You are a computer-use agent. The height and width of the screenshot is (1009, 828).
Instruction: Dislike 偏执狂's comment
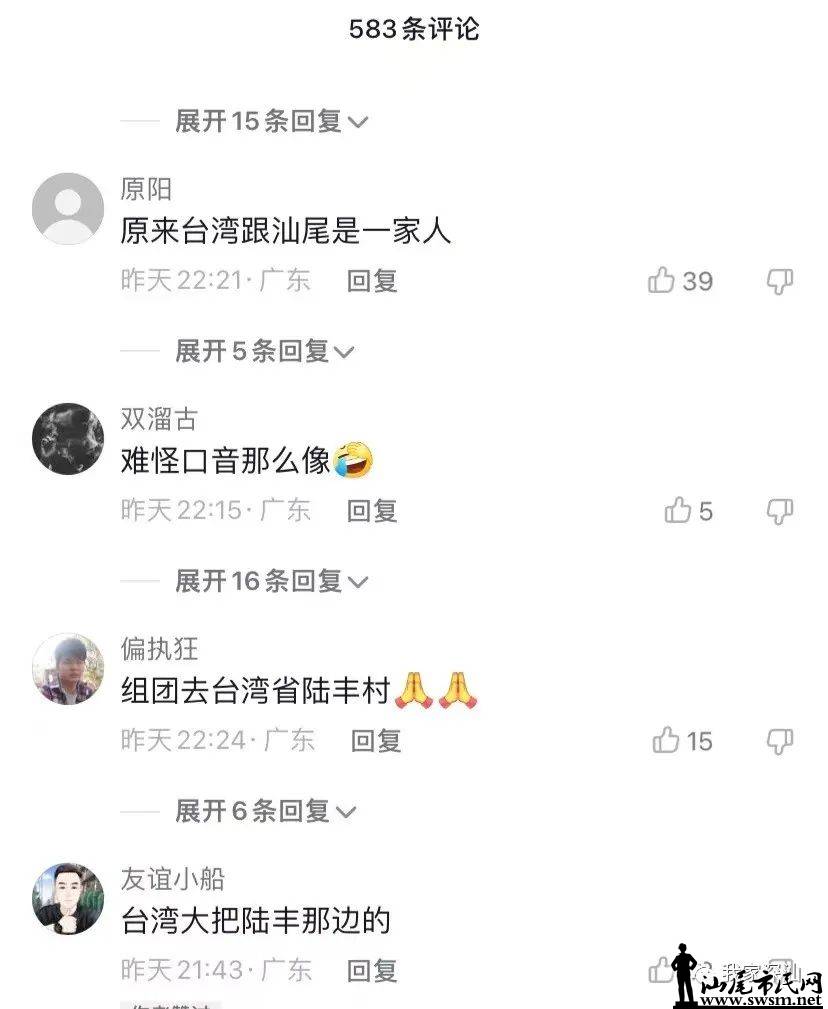point(780,741)
